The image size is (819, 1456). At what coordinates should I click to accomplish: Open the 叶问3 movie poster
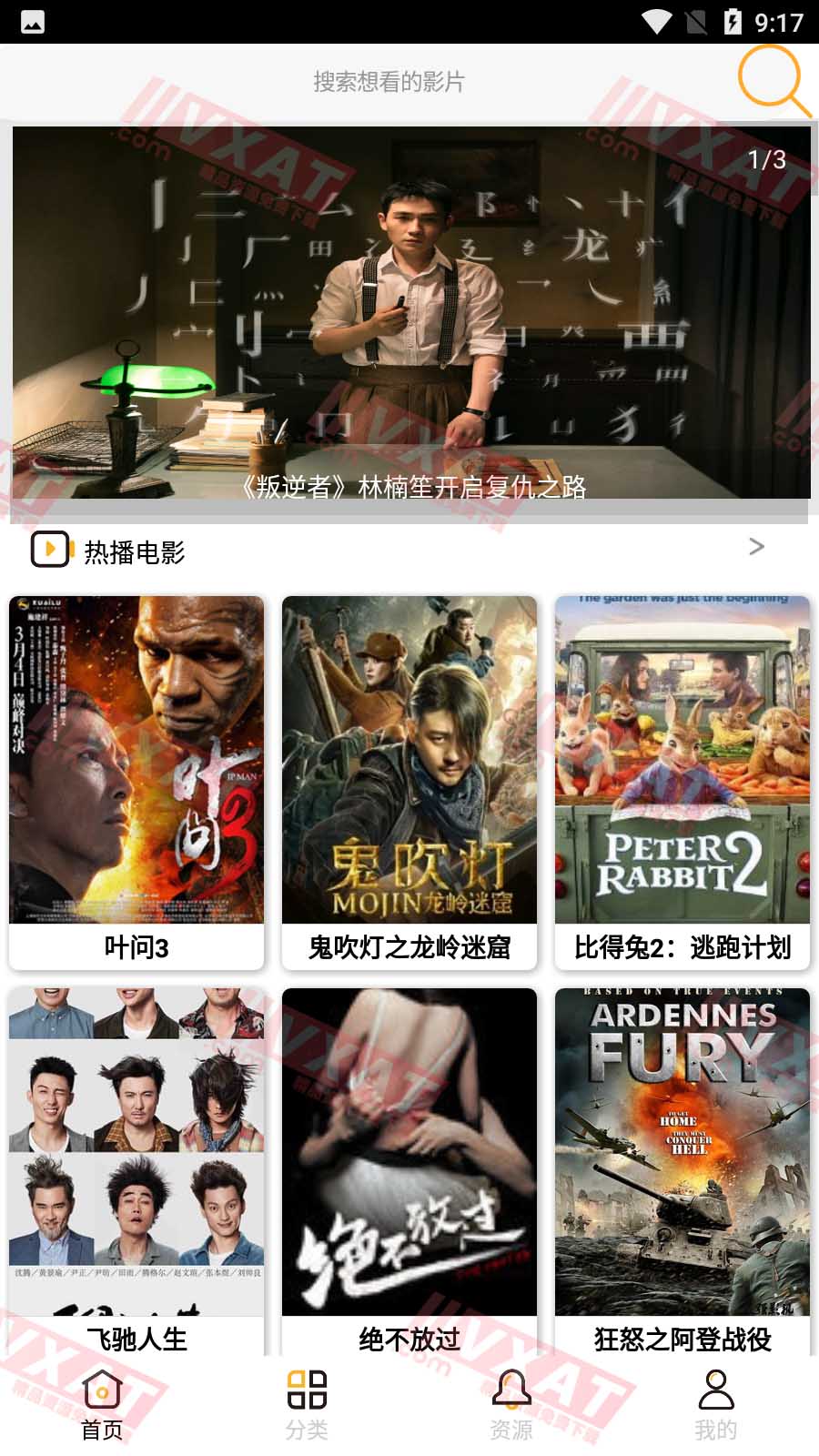coord(136,764)
